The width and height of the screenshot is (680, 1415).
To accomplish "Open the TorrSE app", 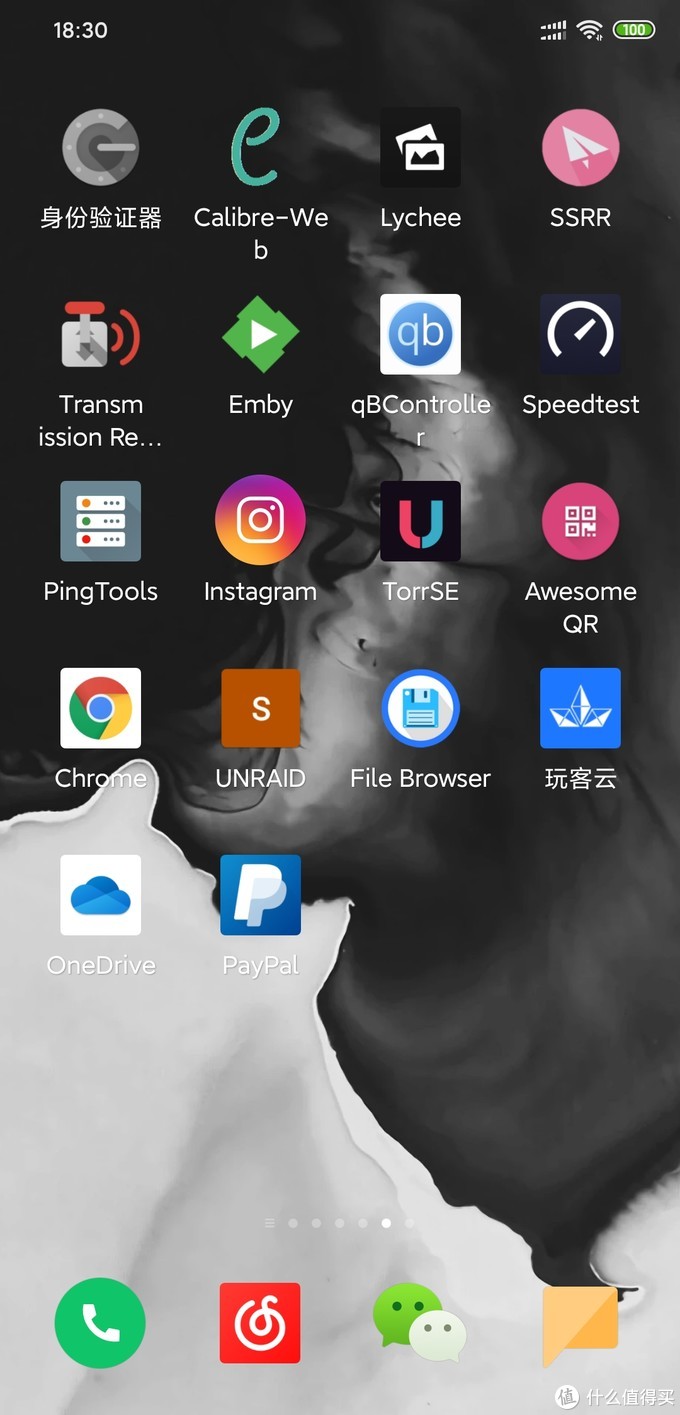I will (x=420, y=521).
